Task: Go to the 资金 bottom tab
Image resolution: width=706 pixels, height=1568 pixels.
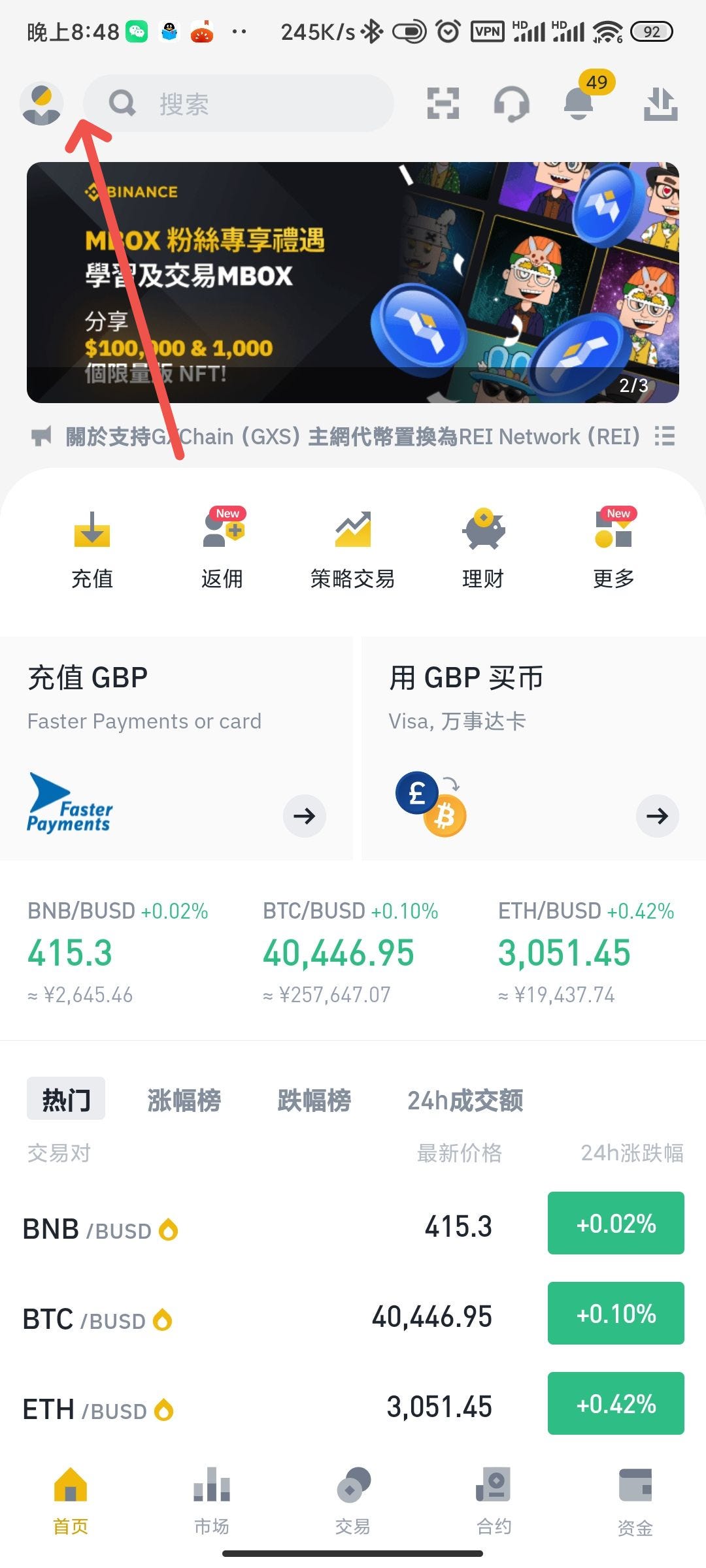Action: point(635,1499)
